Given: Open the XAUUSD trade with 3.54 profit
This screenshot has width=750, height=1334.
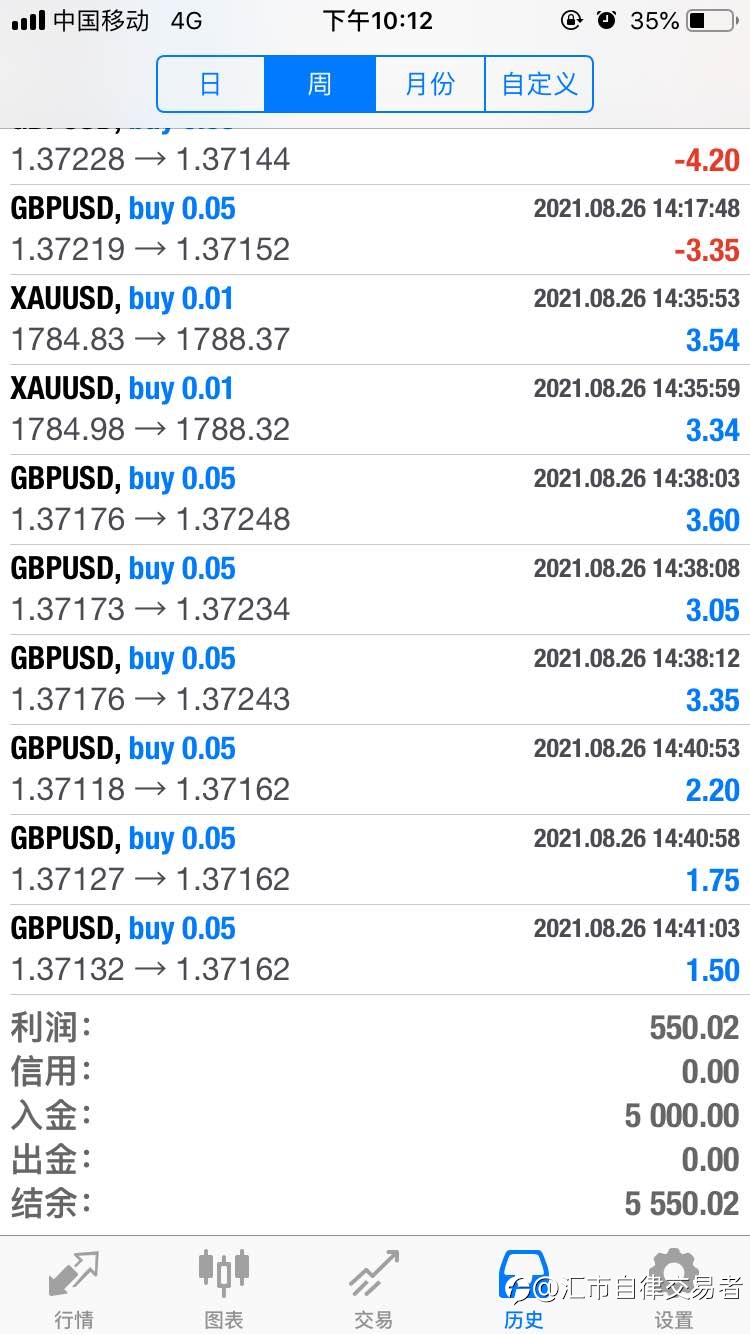Looking at the screenshot, I should click(x=375, y=320).
